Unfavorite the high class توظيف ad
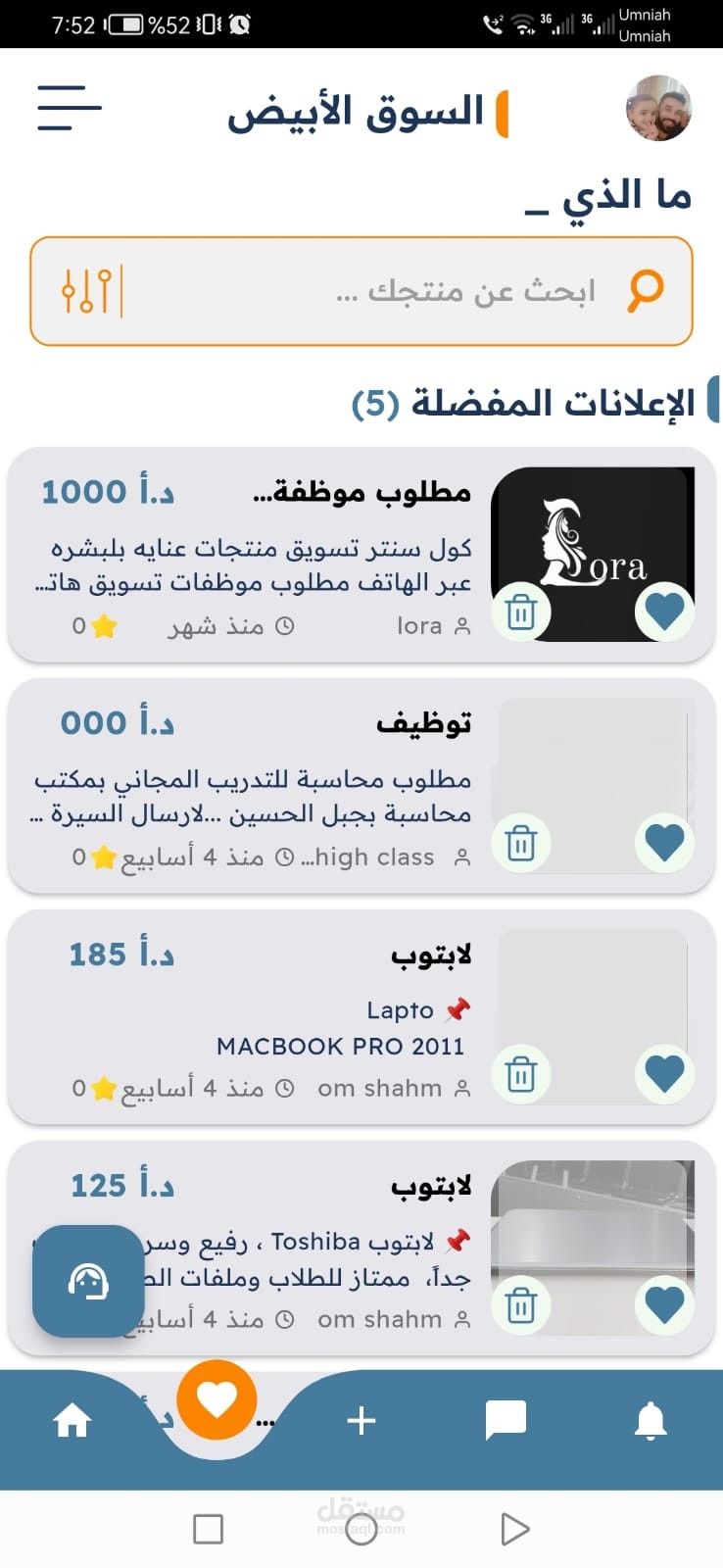This screenshot has width=723, height=1568. (x=664, y=844)
